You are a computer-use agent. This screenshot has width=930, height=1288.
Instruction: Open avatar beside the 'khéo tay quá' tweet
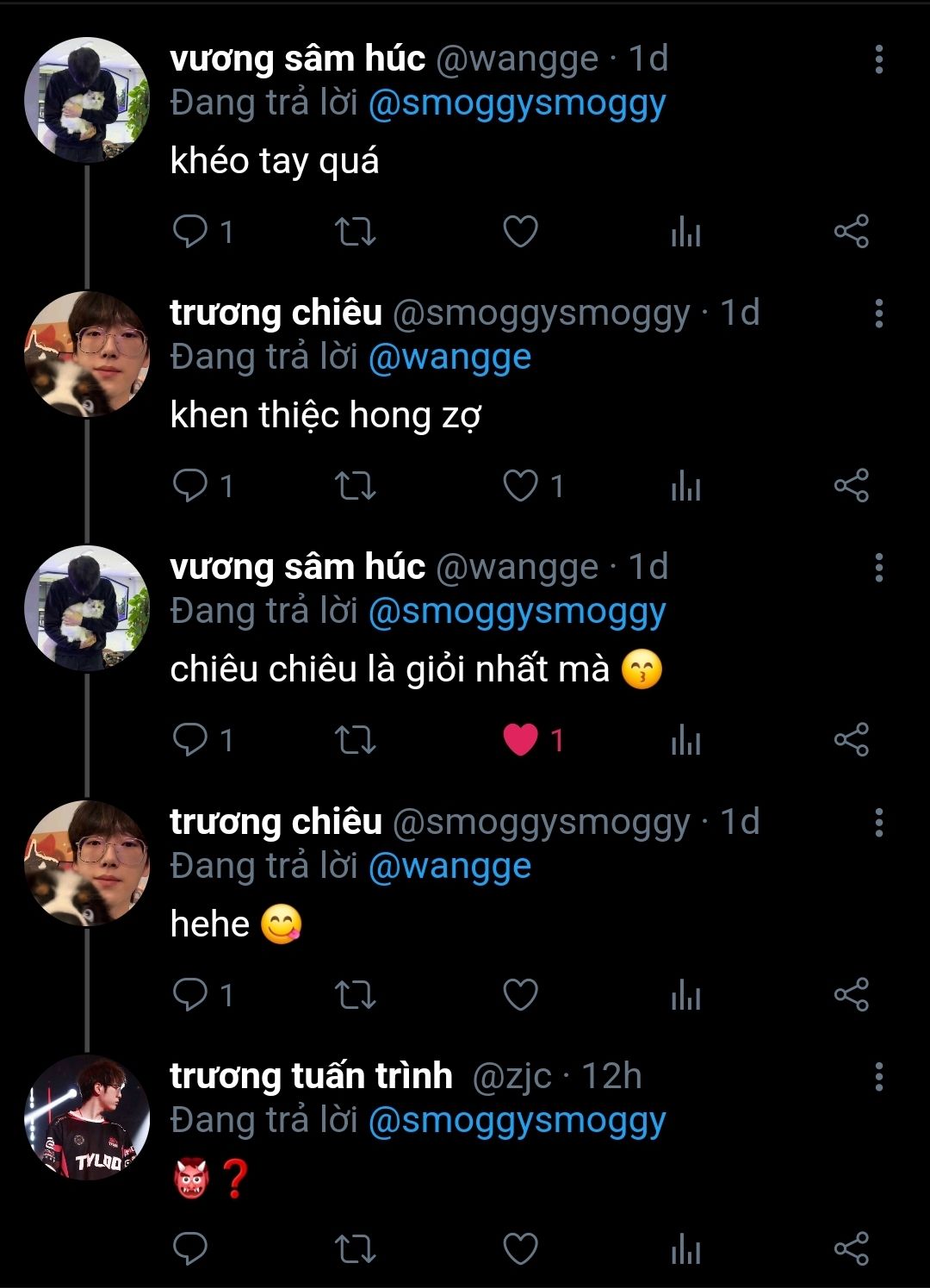point(87,100)
